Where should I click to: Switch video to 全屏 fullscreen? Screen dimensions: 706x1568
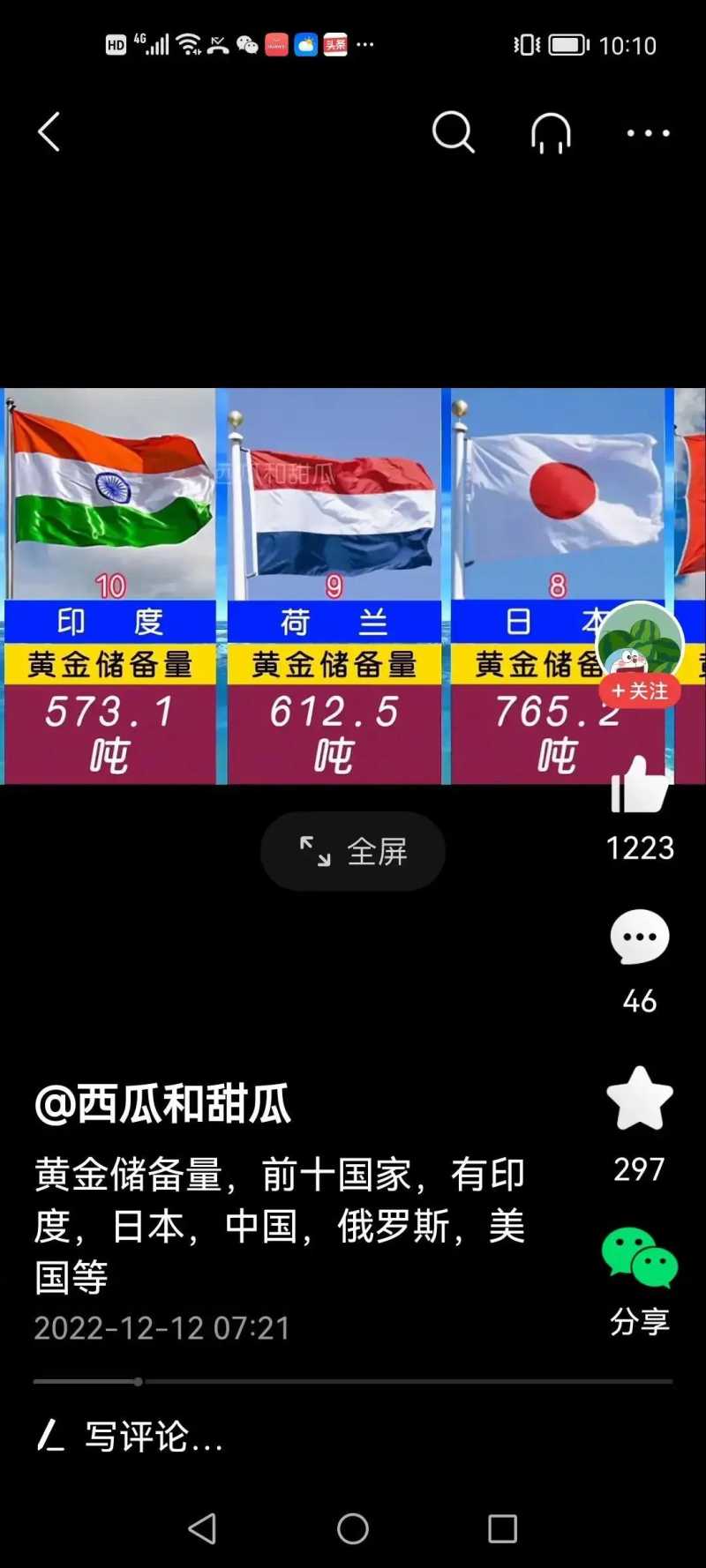coord(353,851)
